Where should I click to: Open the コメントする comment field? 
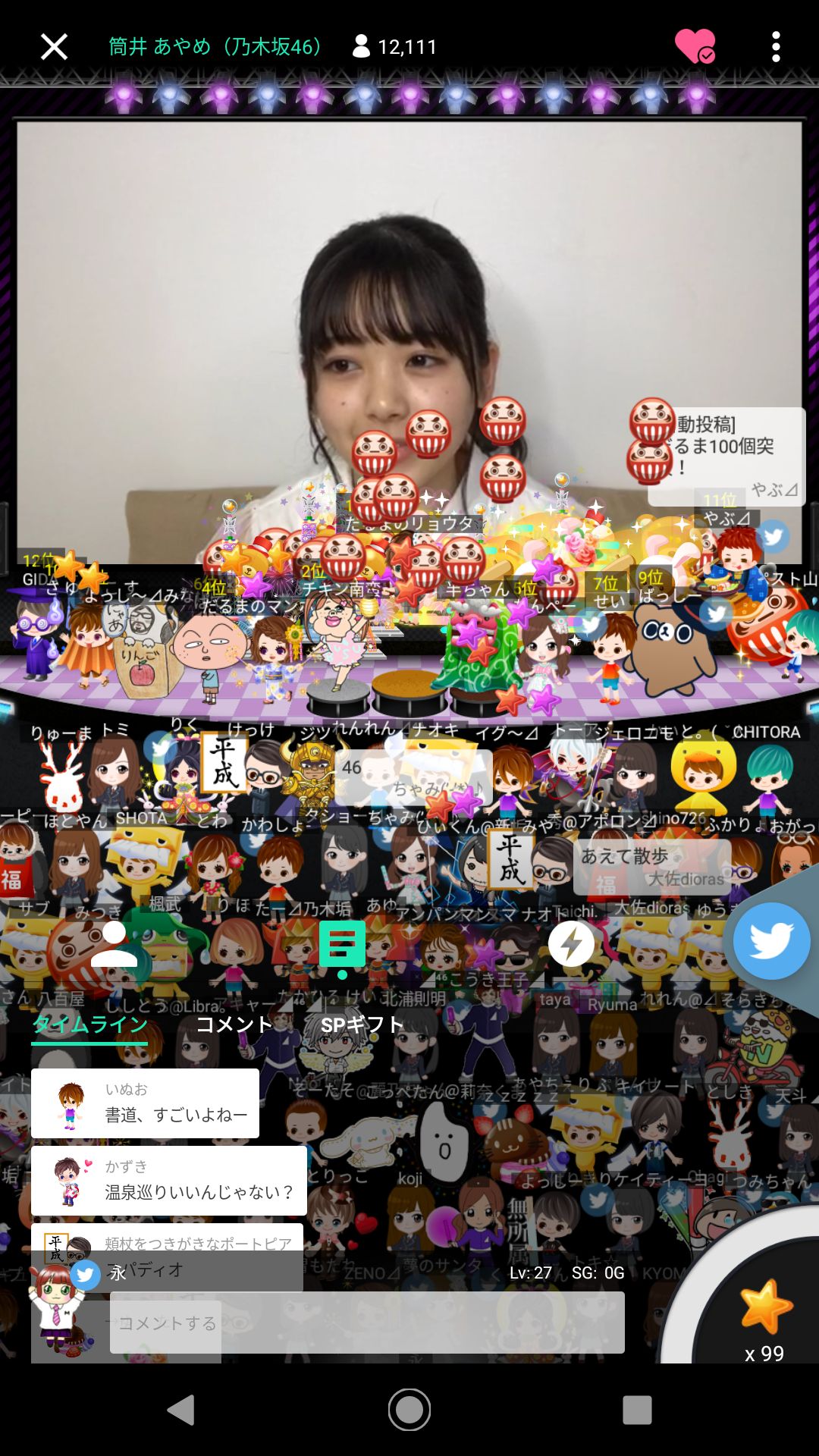(x=367, y=1323)
